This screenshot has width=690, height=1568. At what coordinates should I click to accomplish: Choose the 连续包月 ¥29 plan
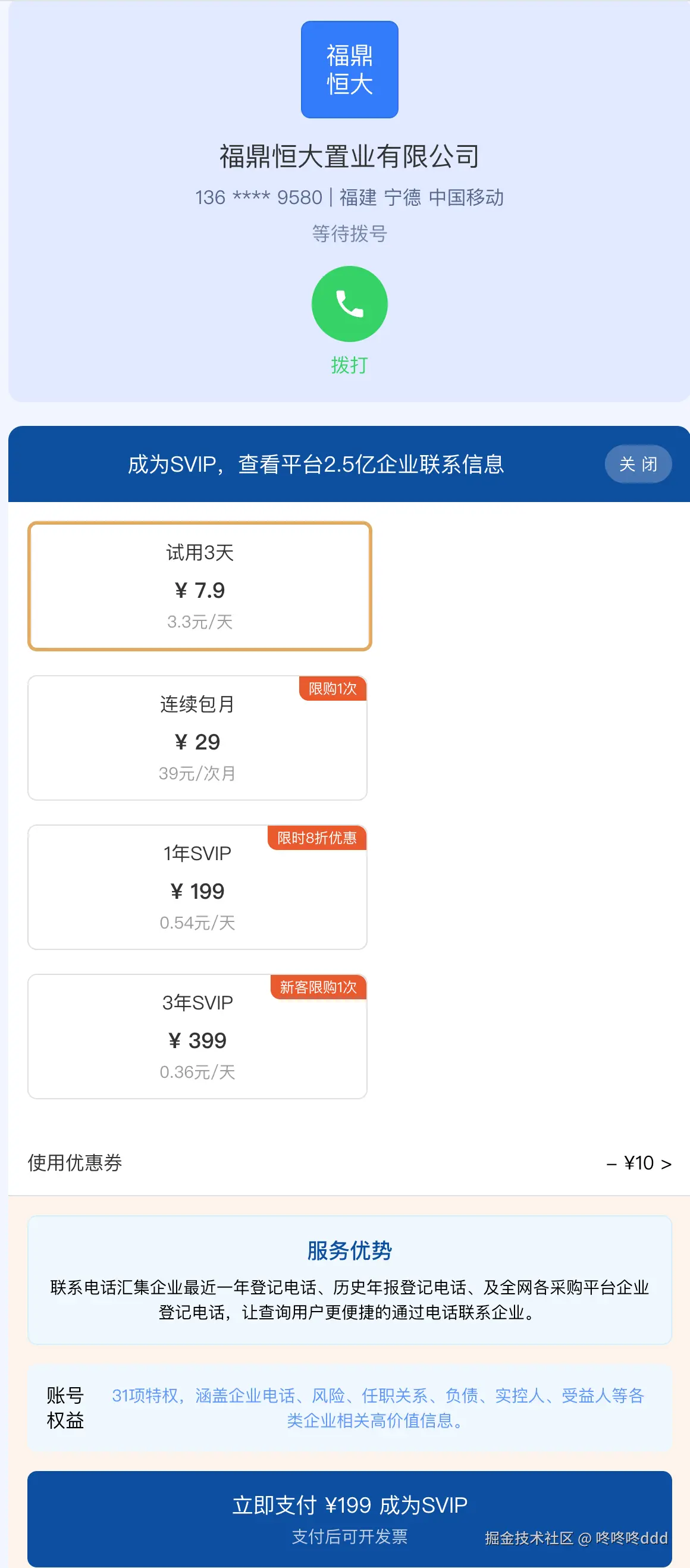[x=197, y=738]
